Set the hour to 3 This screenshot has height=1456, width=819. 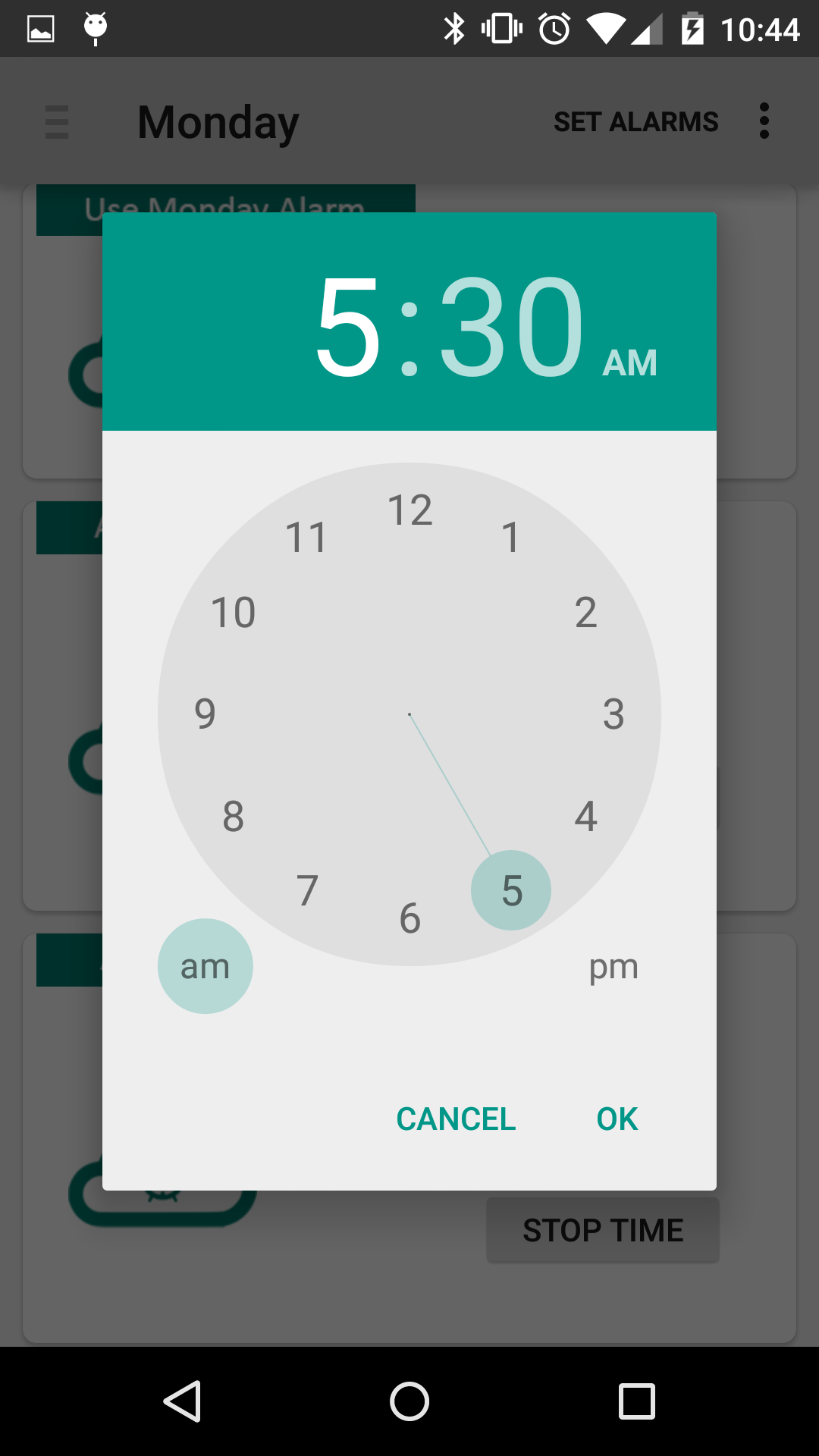pos(613,714)
